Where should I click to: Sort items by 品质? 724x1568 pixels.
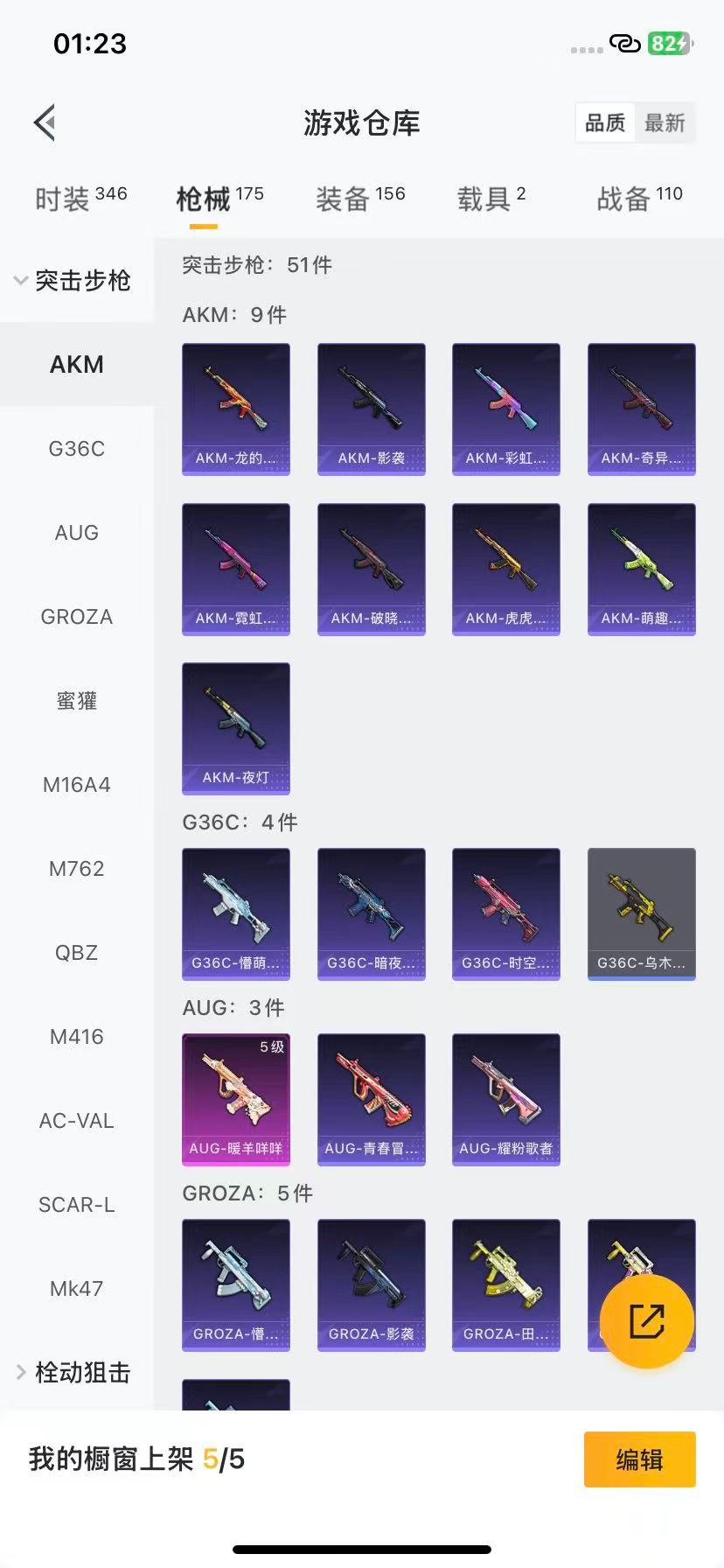click(x=605, y=123)
